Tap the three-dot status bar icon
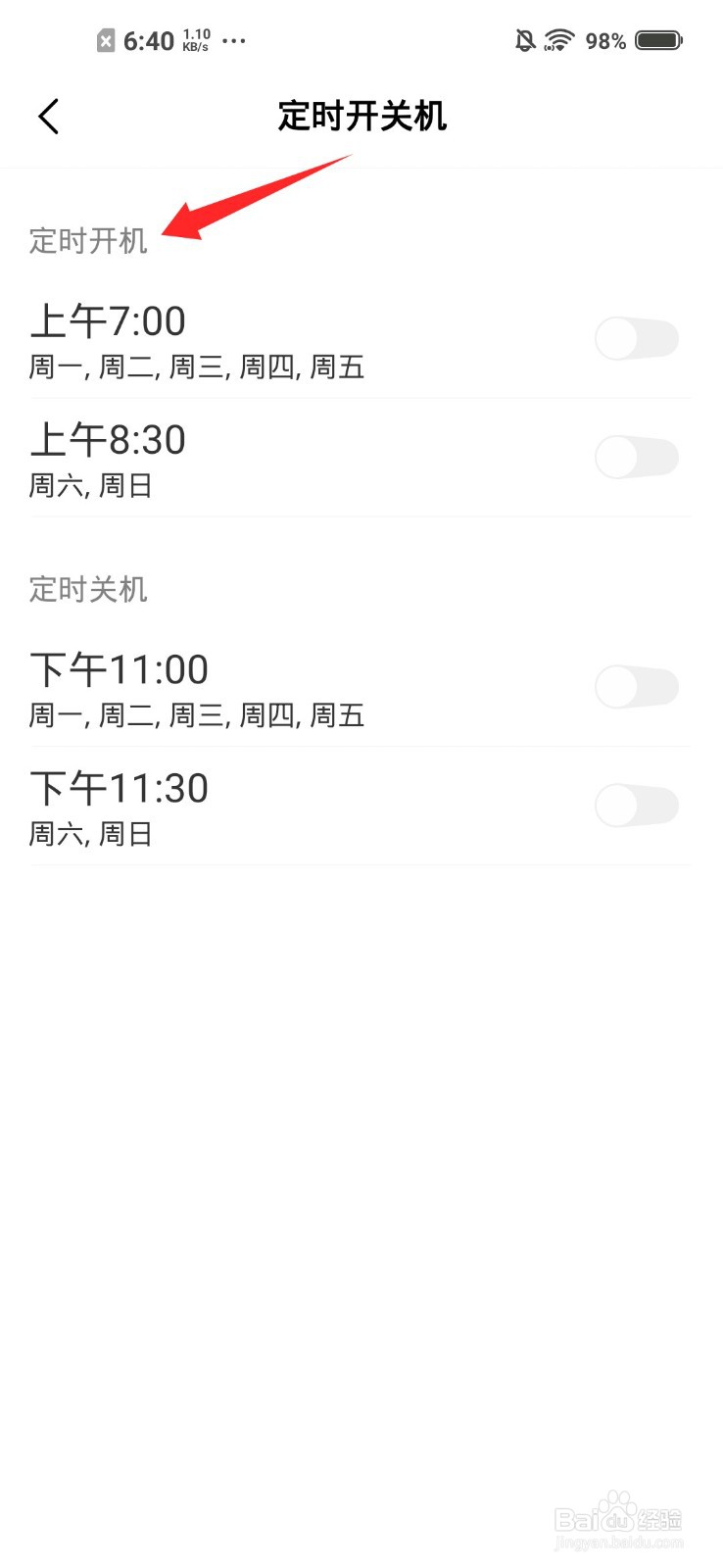This screenshot has height=1568, width=723. click(x=232, y=40)
